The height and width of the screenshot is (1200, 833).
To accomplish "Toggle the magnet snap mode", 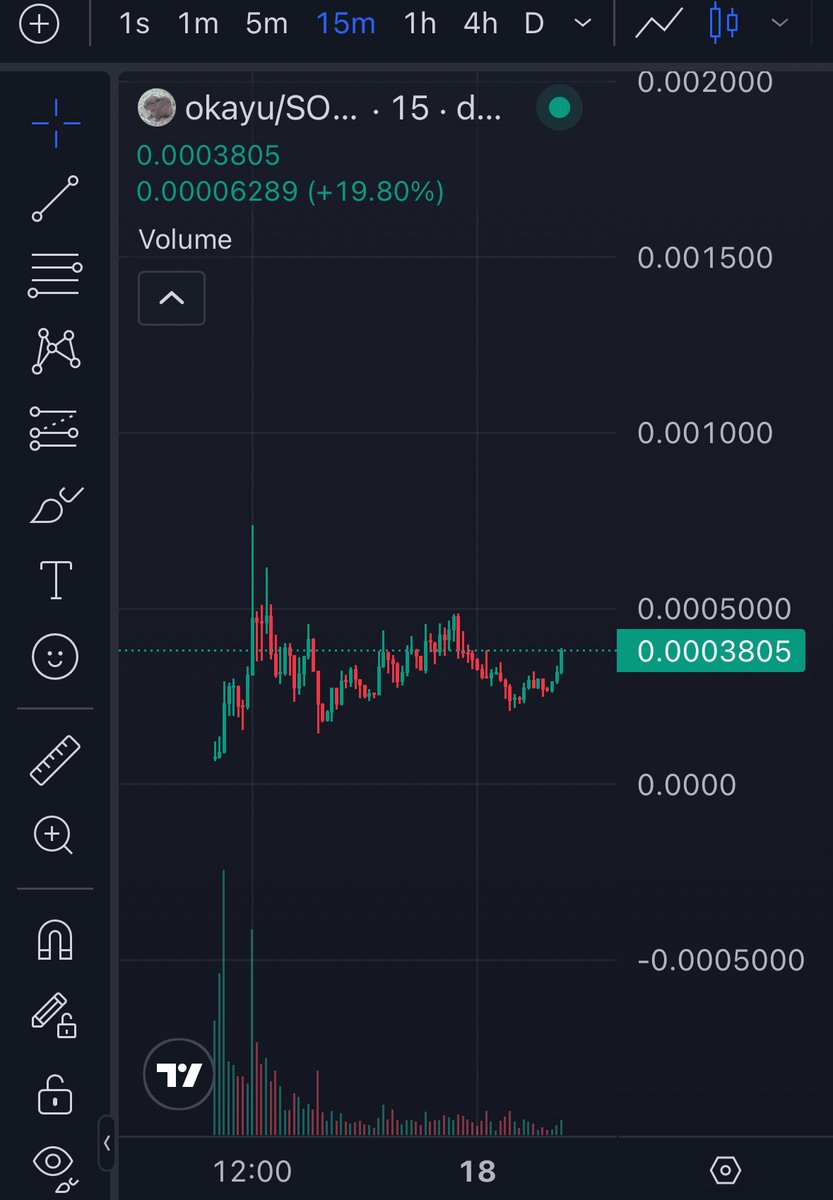I will pyautogui.click(x=55, y=940).
